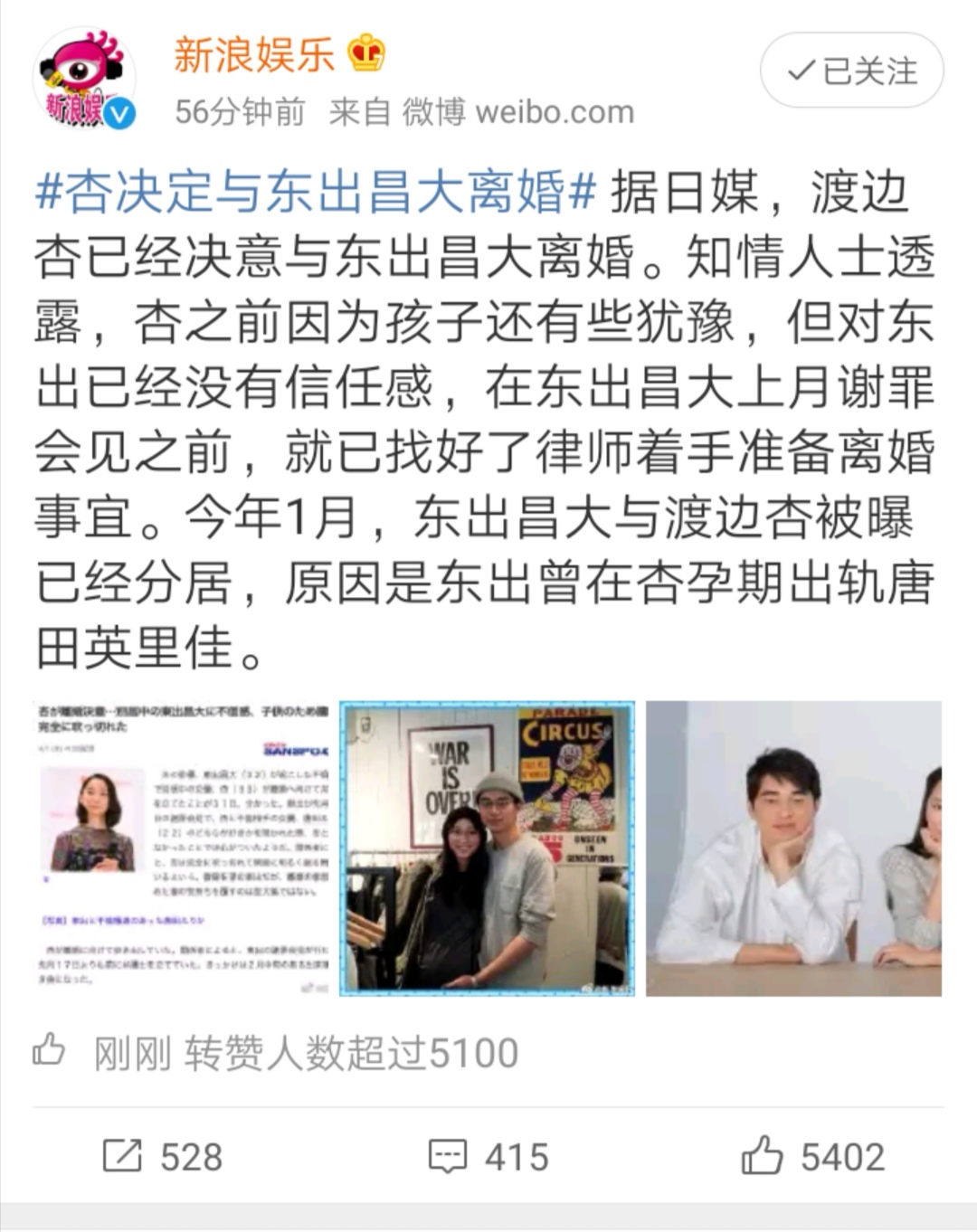This screenshot has height=1232, width=977.
Task: Open hashtag #杏决定与东出昌大离婚#
Action: 316,192
